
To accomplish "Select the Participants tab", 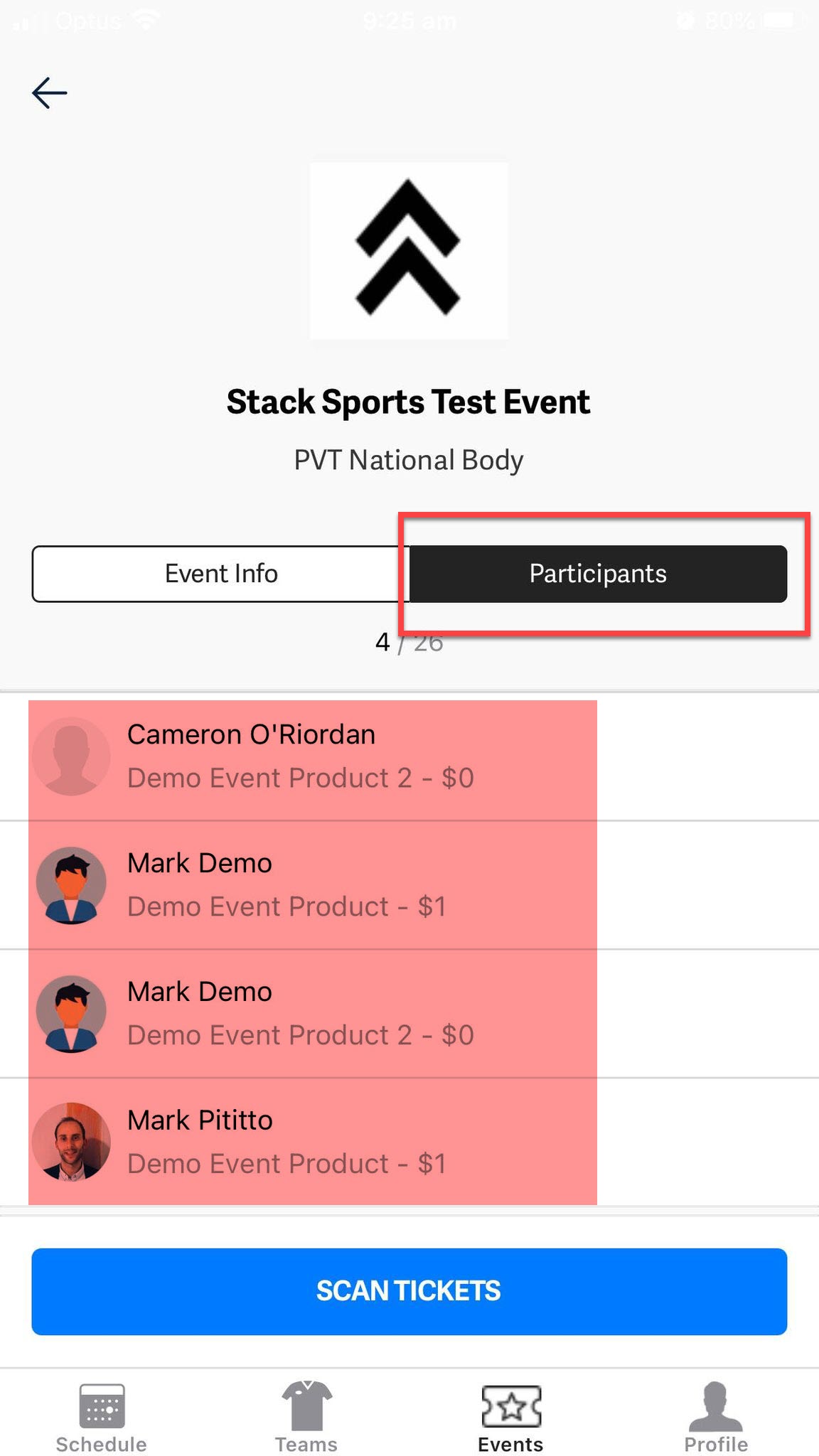I will (x=598, y=574).
